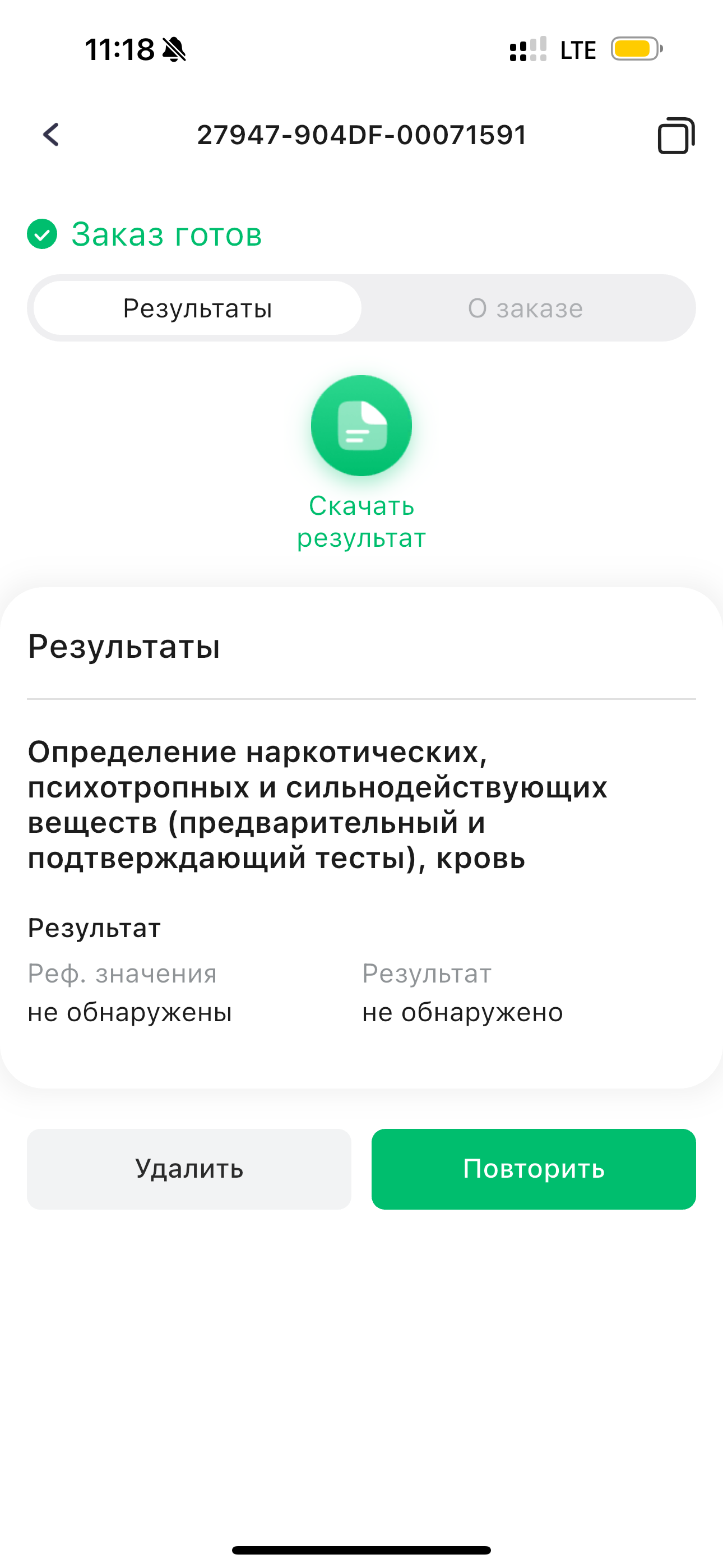Tap the «Удалить» button
Image resolution: width=723 pixels, height=1568 pixels.
click(189, 1169)
